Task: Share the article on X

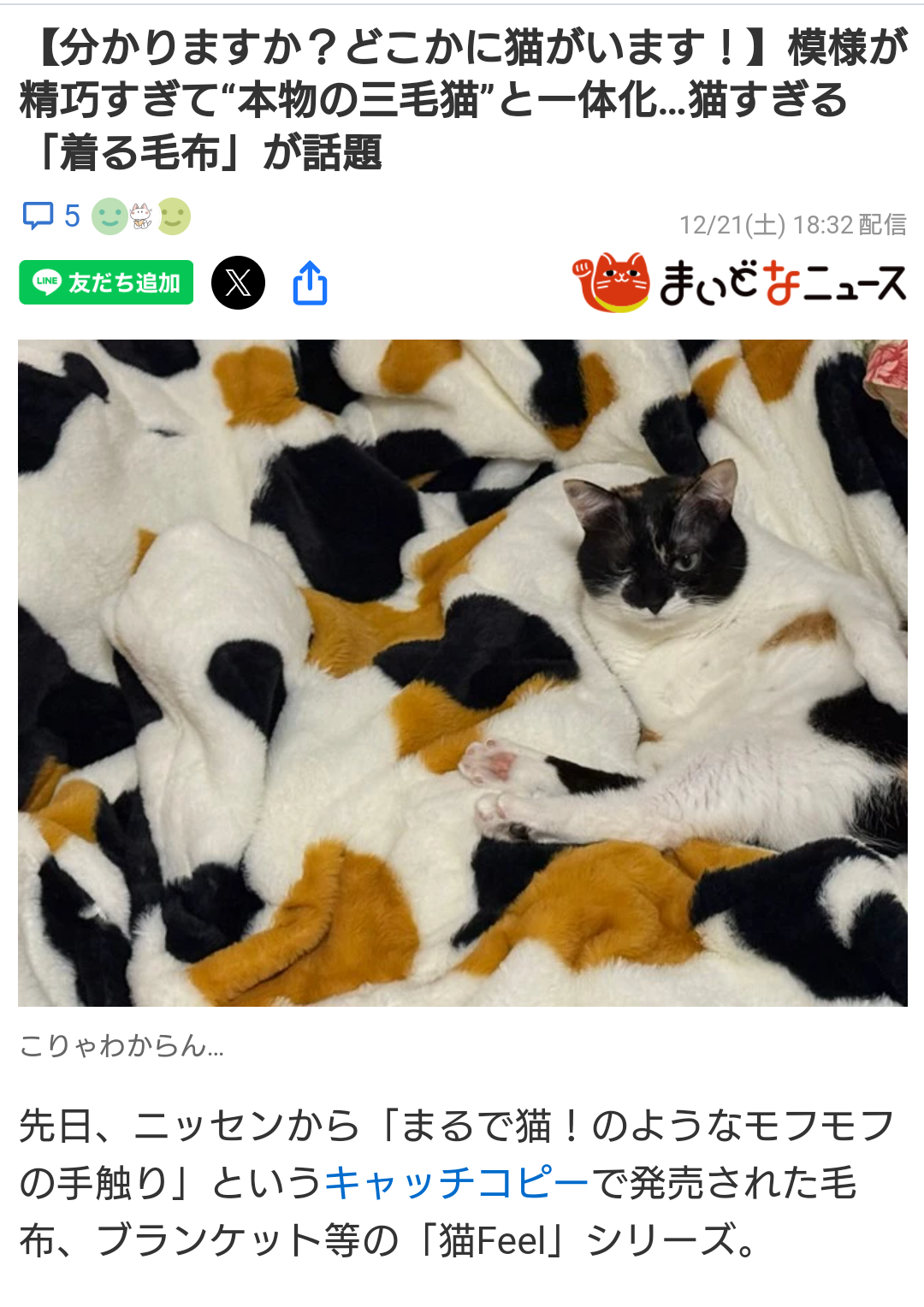Action: (238, 282)
